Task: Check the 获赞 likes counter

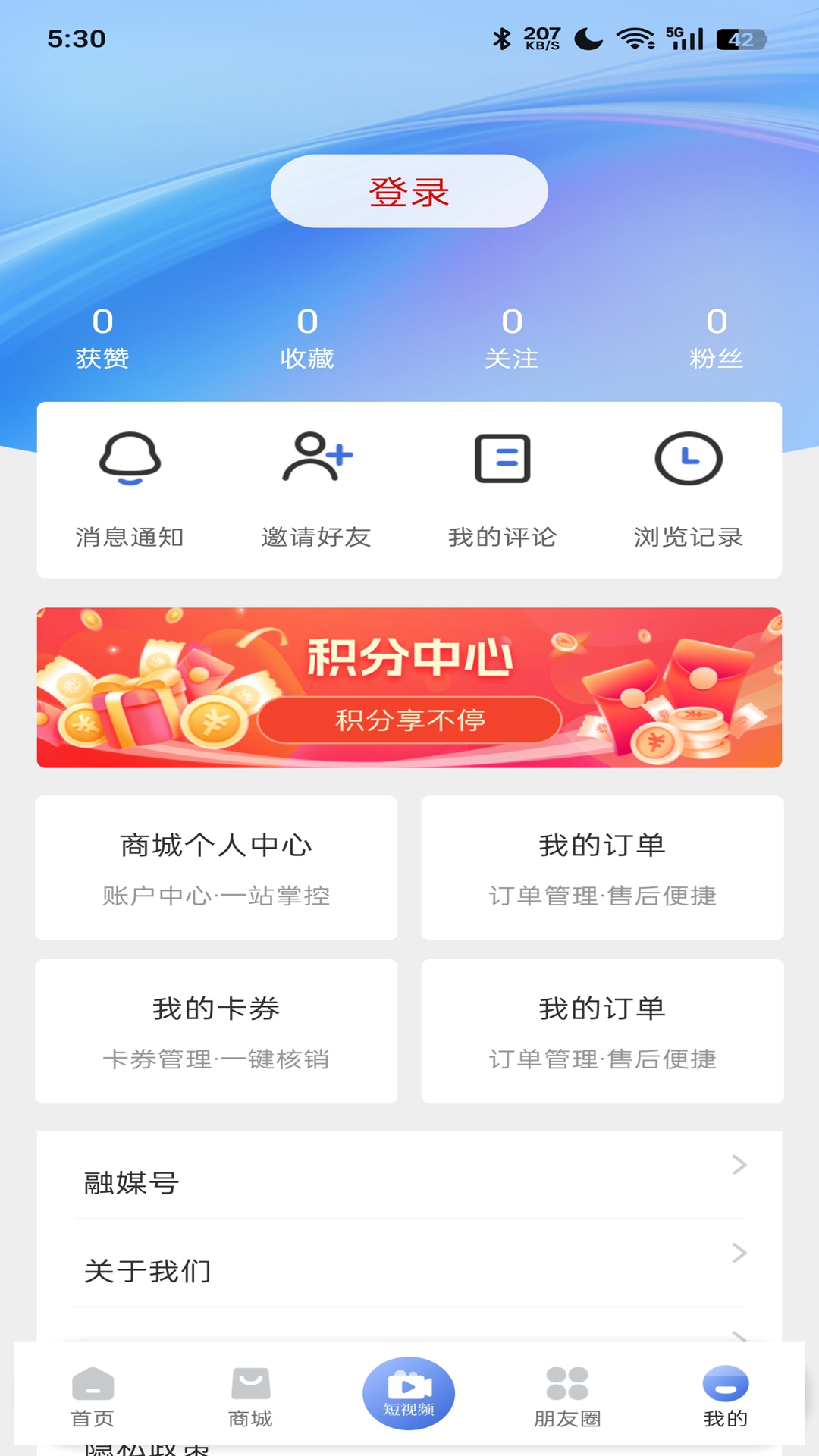Action: 102,338
